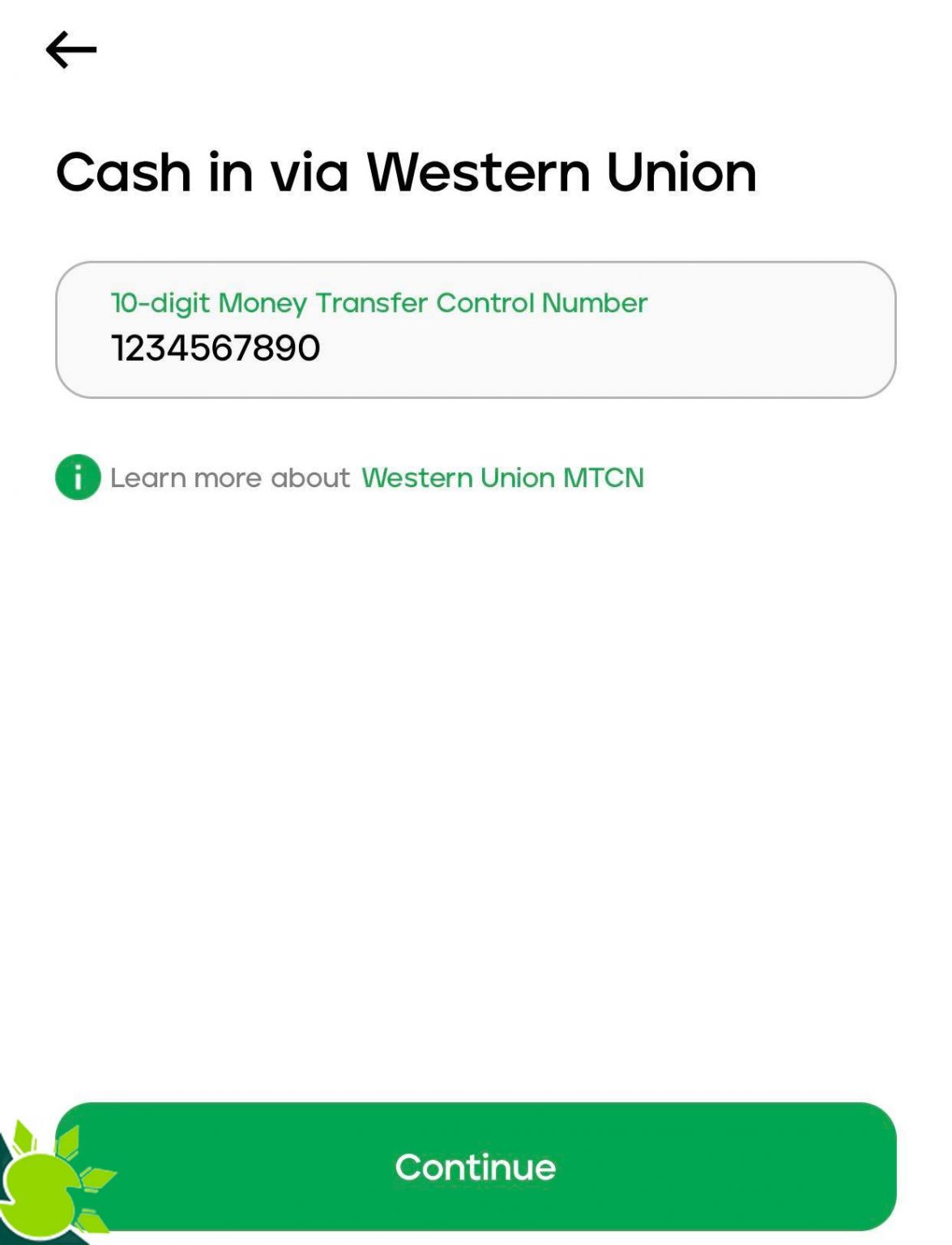The height and width of the screenshot is (1245, 952).
Task: Click the green MTCN hyperlink text
Action: pyautogui.click(x=501, y=478)
